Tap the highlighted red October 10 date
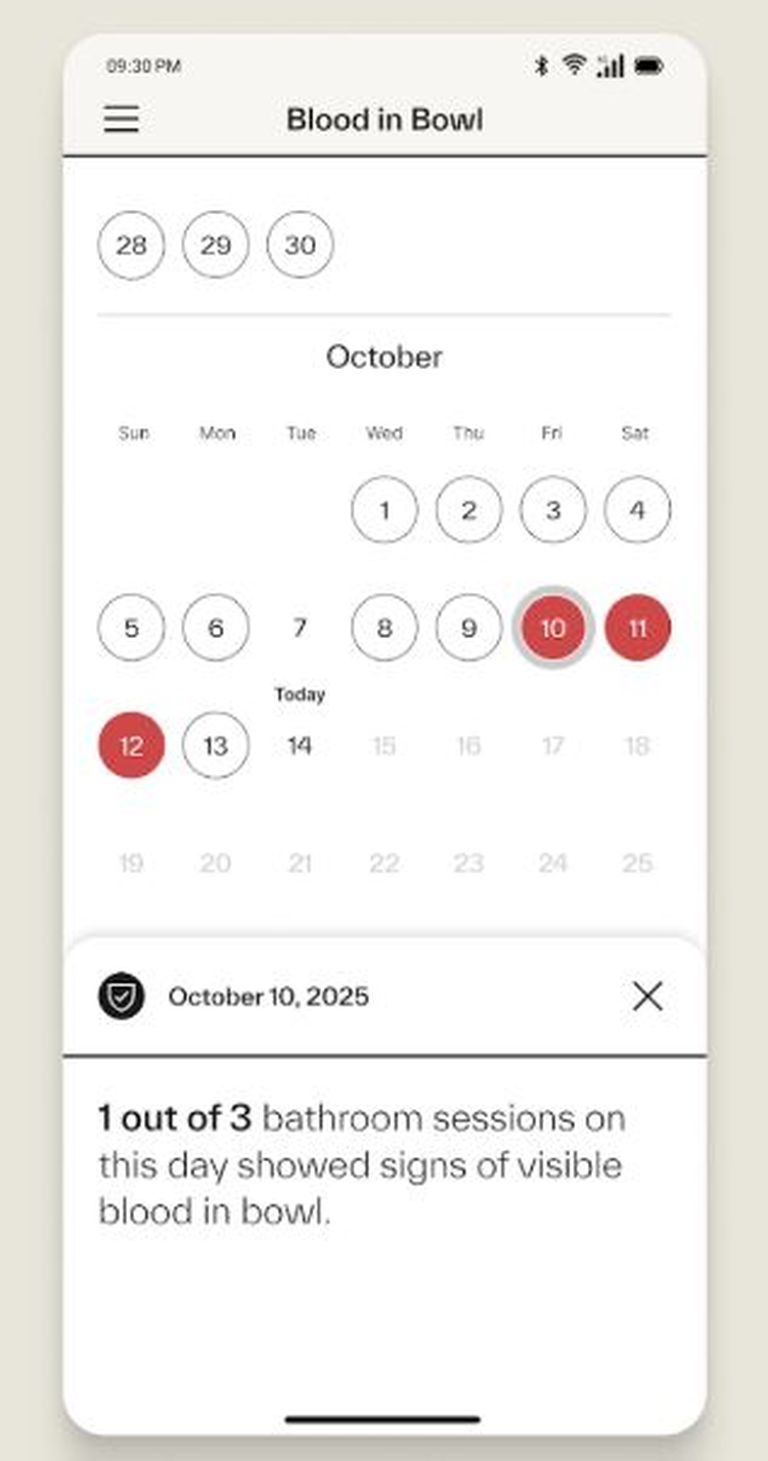768x1461 pixels. point(553,628)
